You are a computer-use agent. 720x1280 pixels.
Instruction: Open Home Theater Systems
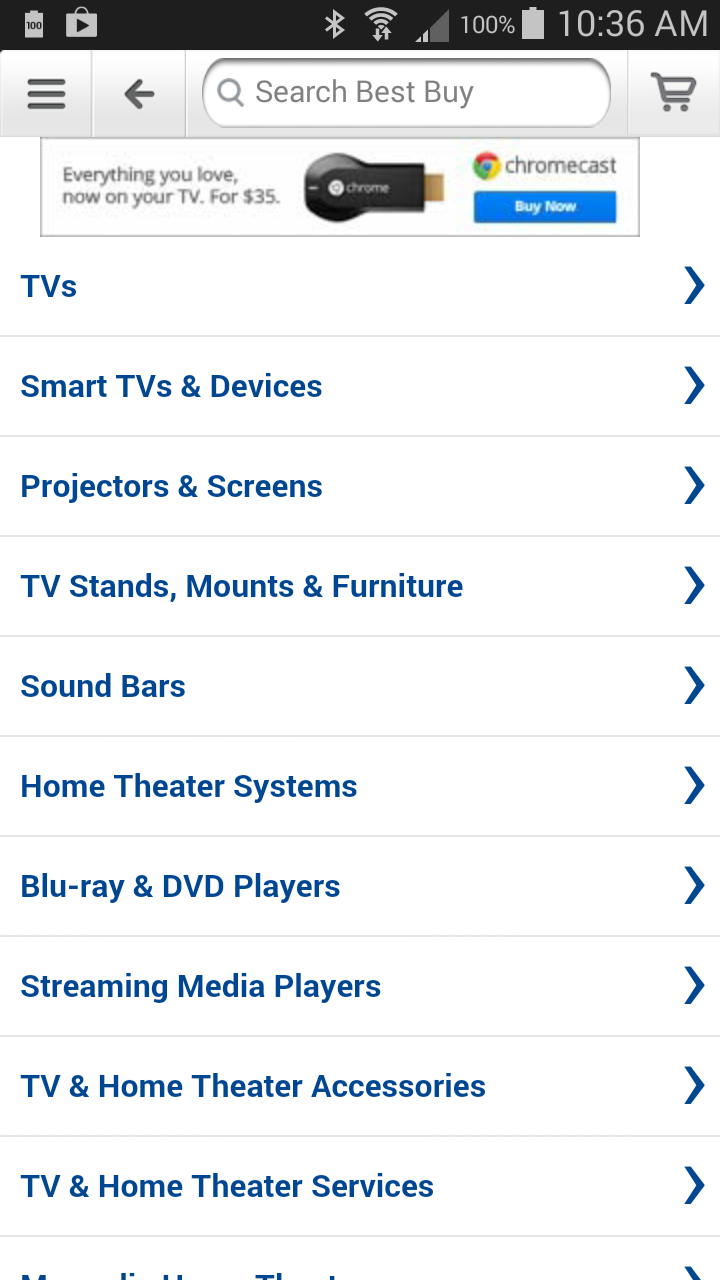coord(360,787)
